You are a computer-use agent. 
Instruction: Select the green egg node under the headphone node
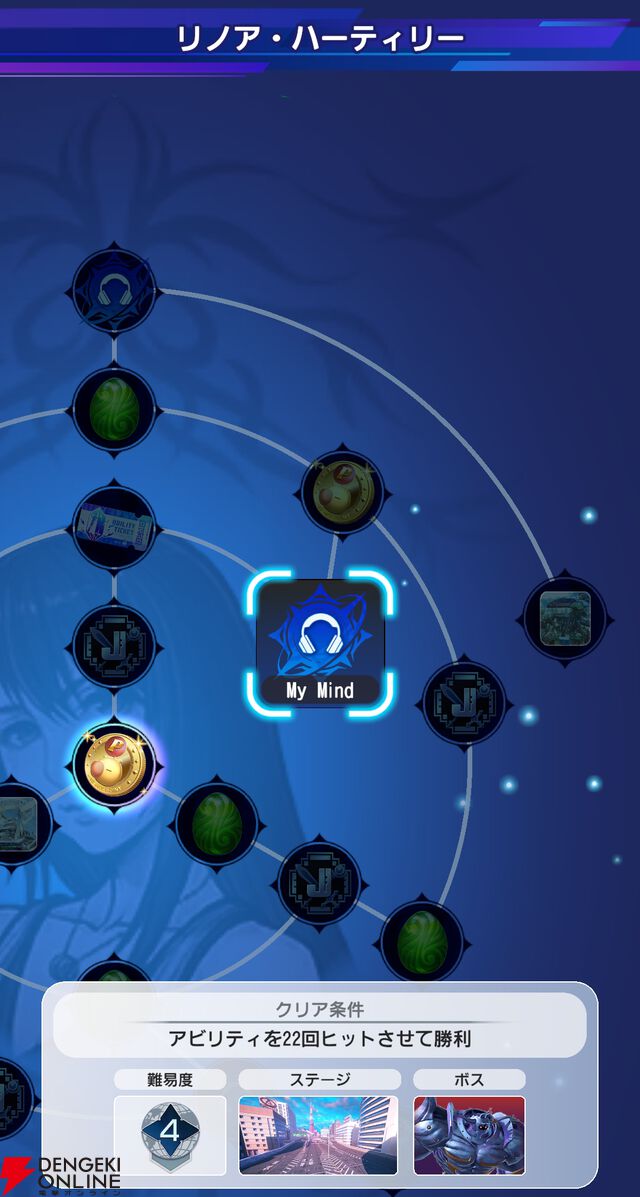[x=114, y=408]
